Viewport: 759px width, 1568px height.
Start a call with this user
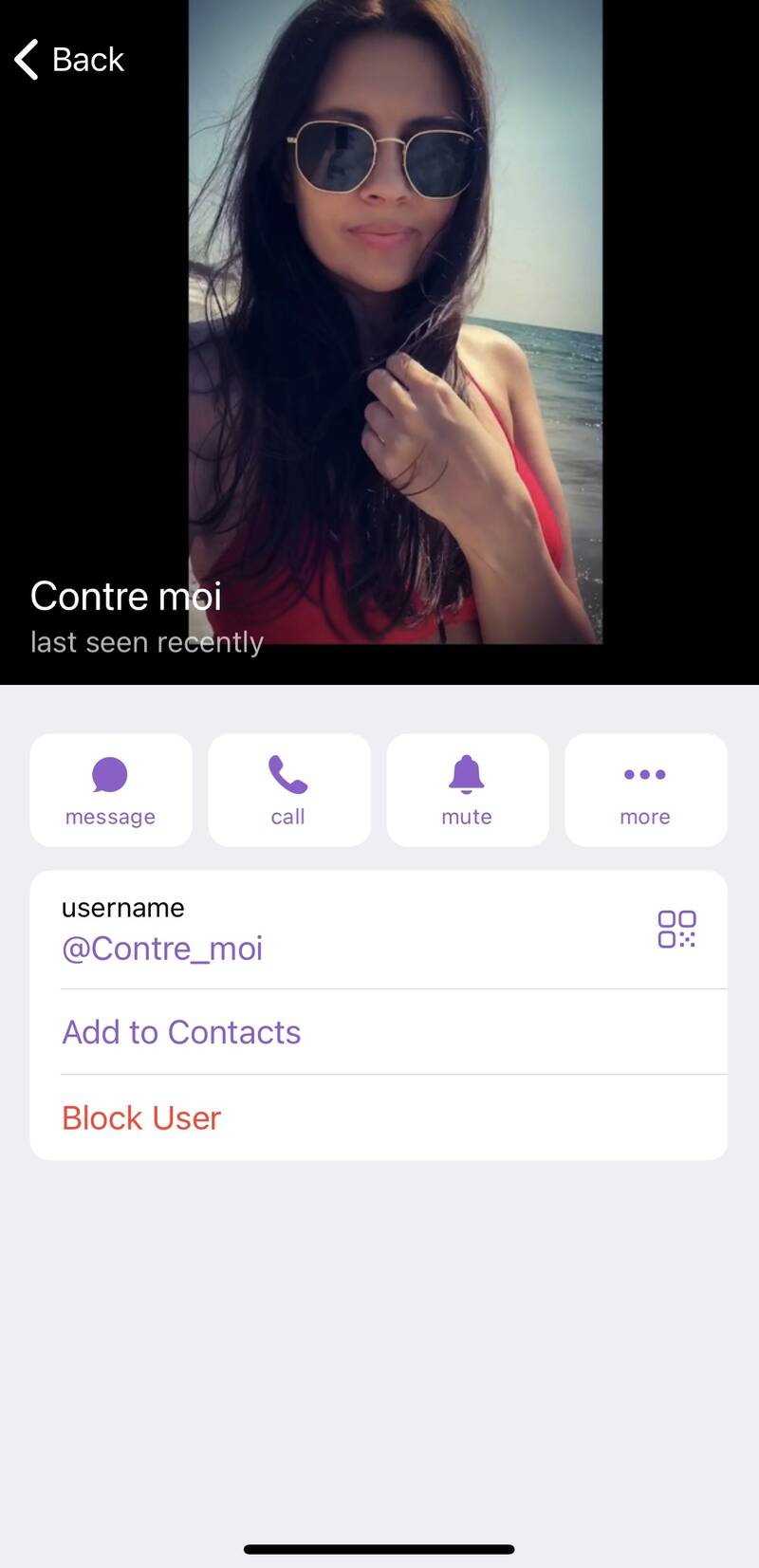[x=289, y=789]
